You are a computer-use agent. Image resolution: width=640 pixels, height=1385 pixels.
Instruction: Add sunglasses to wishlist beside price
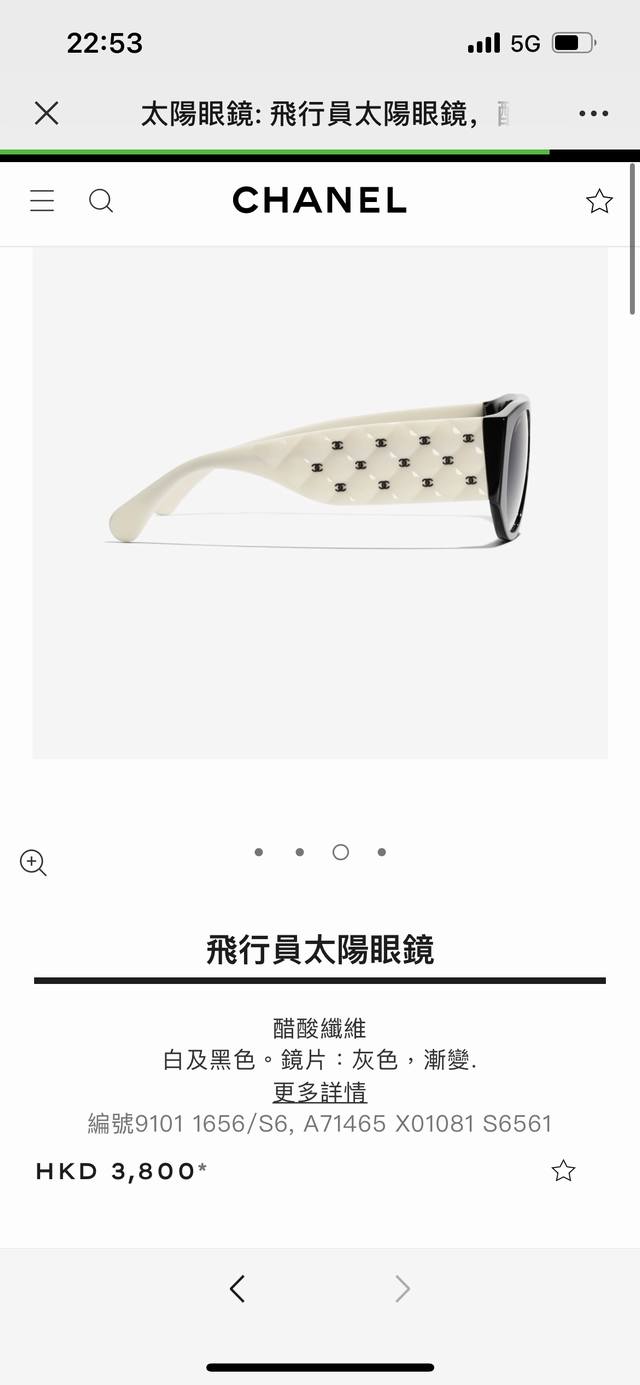pyautogui.click(x=563, y=1171)
